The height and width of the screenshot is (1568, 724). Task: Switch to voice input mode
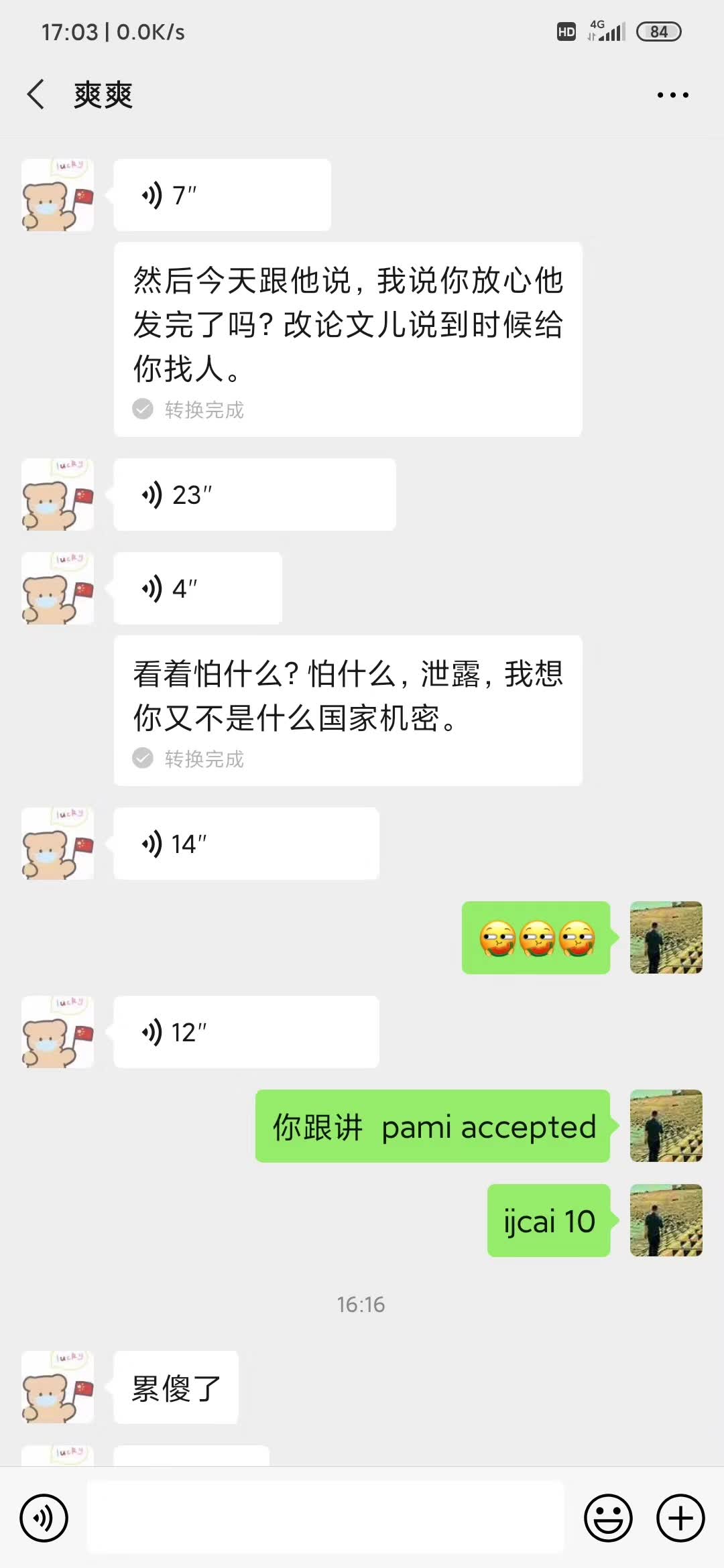tap(44, 1518)
